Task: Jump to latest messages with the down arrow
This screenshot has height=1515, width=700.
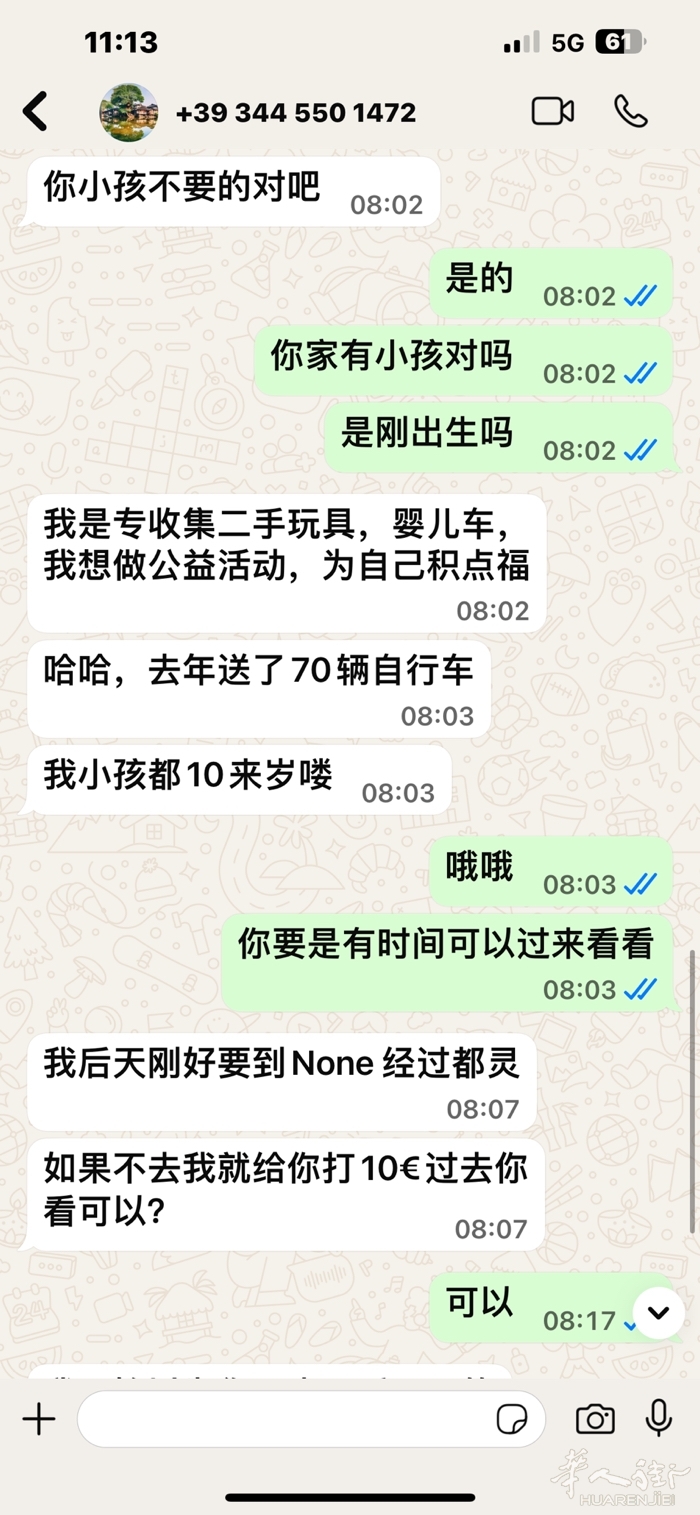Action: coord(658,1311)
